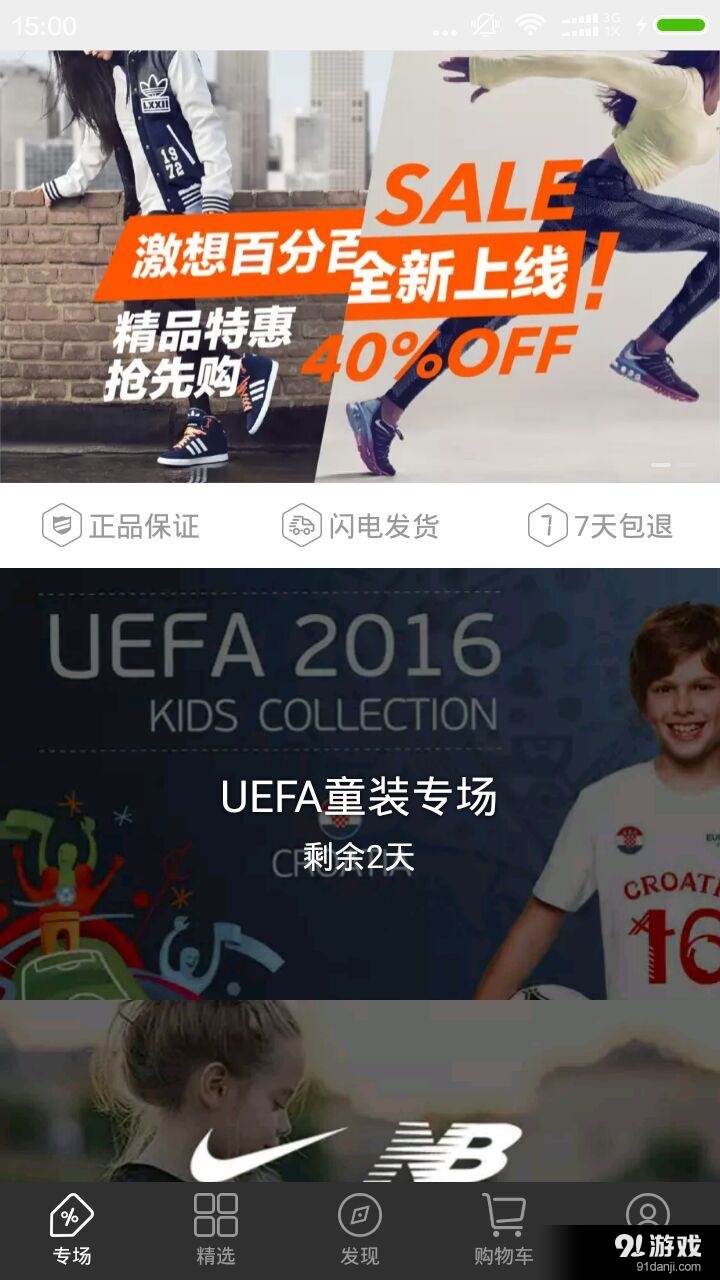
Task: Open the UEFA童装专场 event card
Action: point(360,784)
